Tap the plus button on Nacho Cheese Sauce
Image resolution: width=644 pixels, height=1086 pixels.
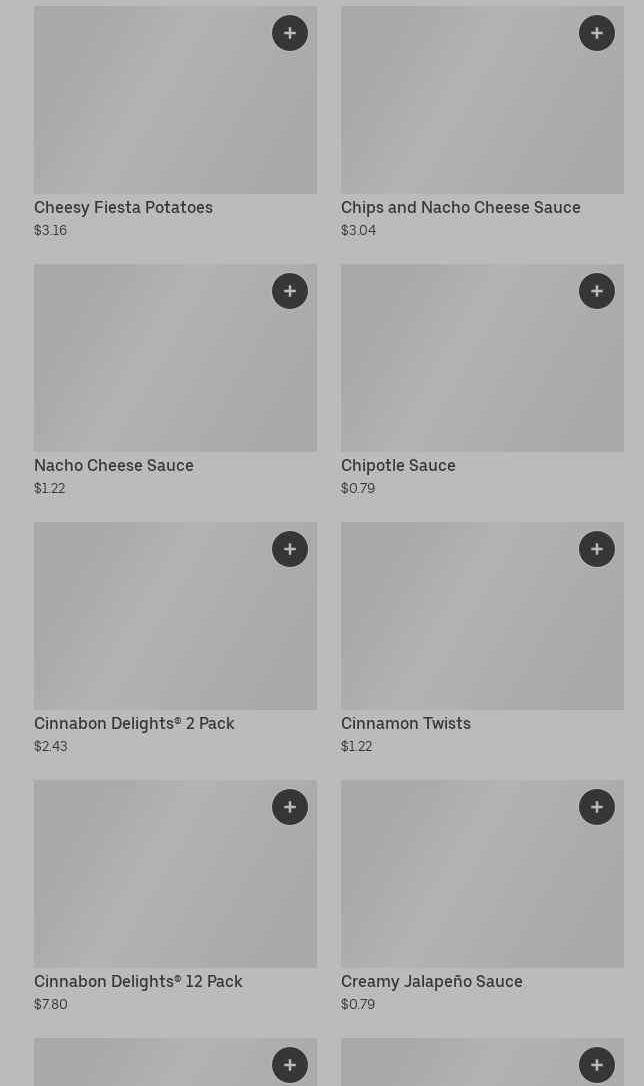click(290, 291)
